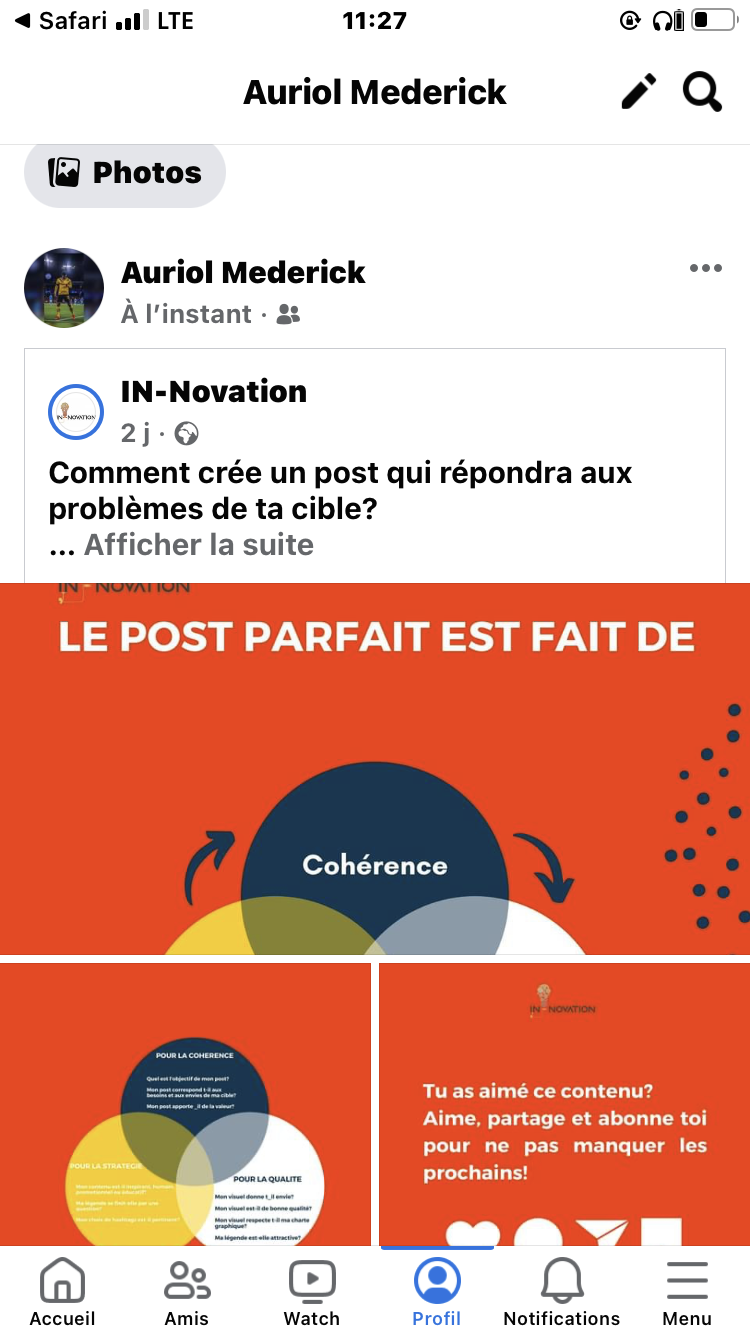750x1334 pixels.
Task: Open search from the profile header
Action: pos(702,92)
